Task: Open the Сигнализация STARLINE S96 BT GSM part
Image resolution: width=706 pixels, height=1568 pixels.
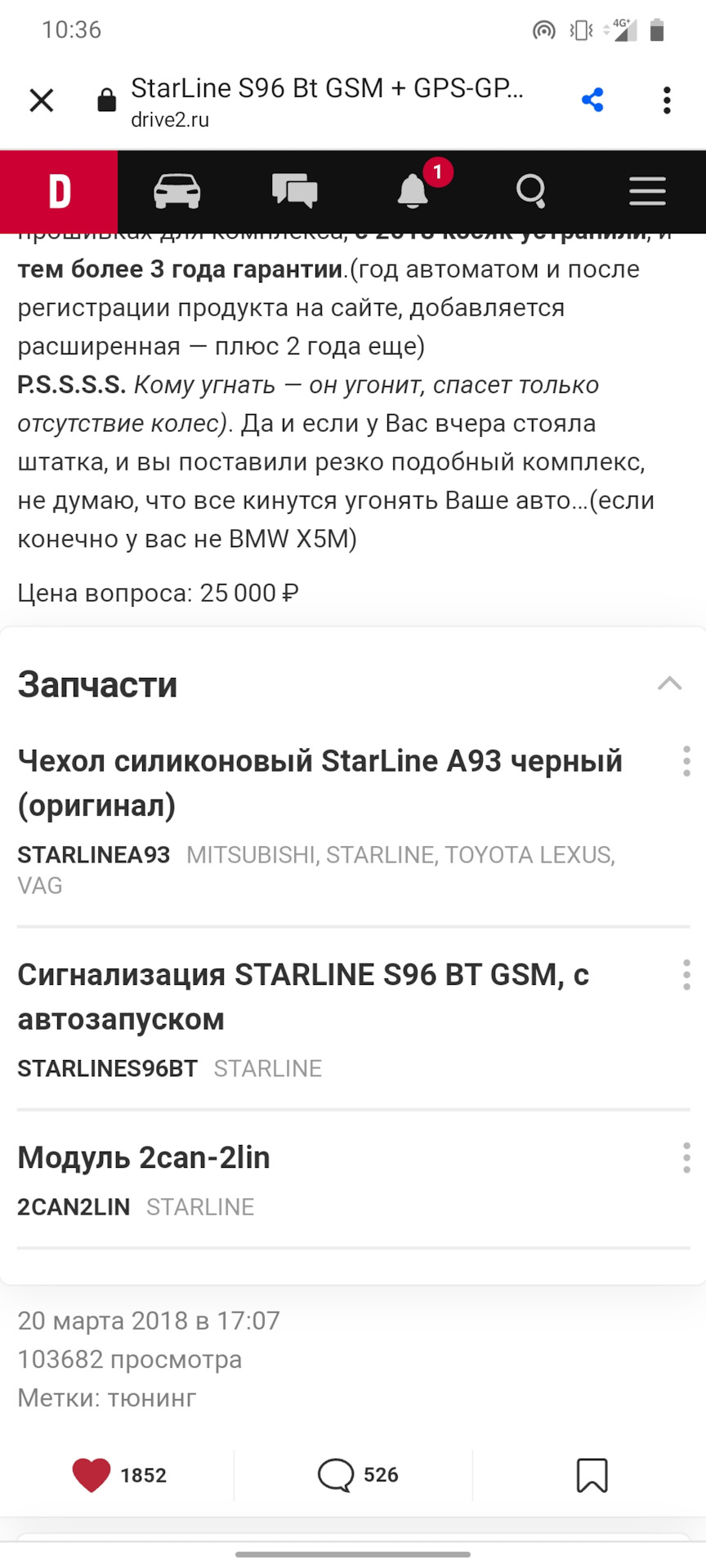Action: [303, 996]
